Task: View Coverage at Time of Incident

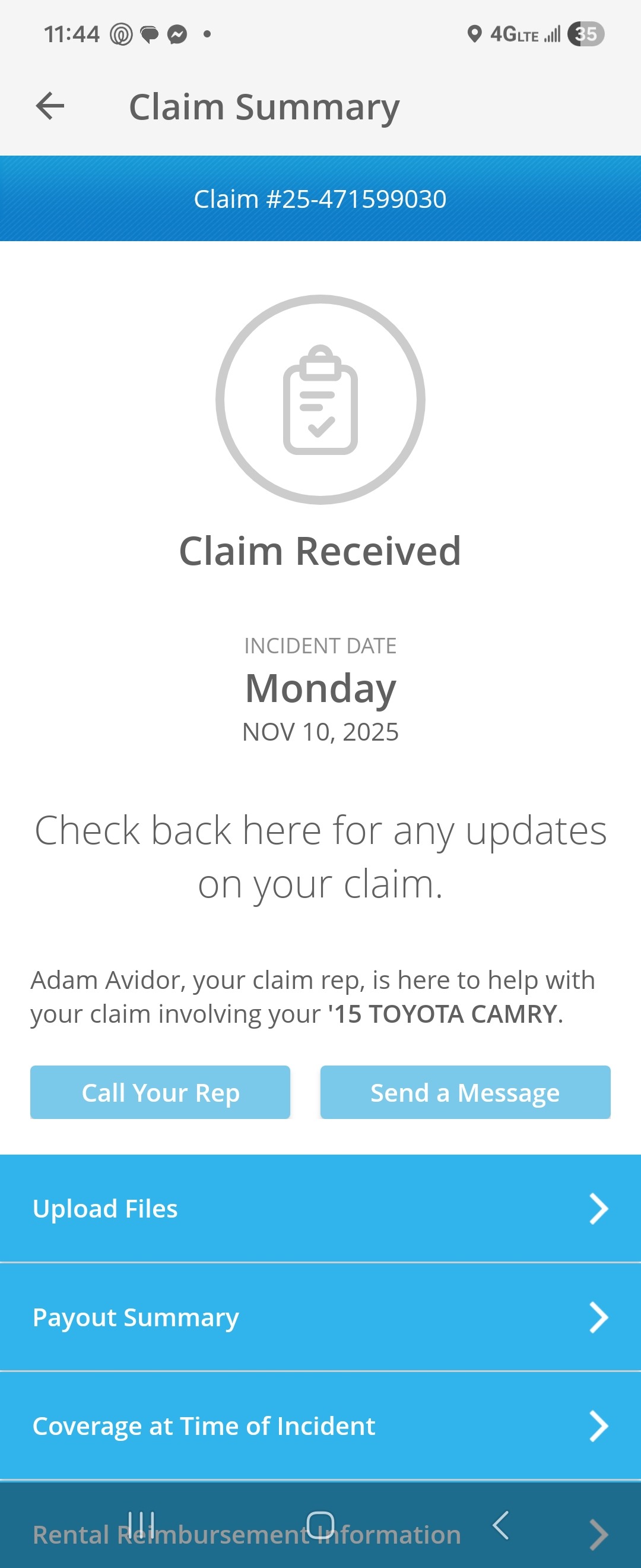Action: pos(320,1426)
